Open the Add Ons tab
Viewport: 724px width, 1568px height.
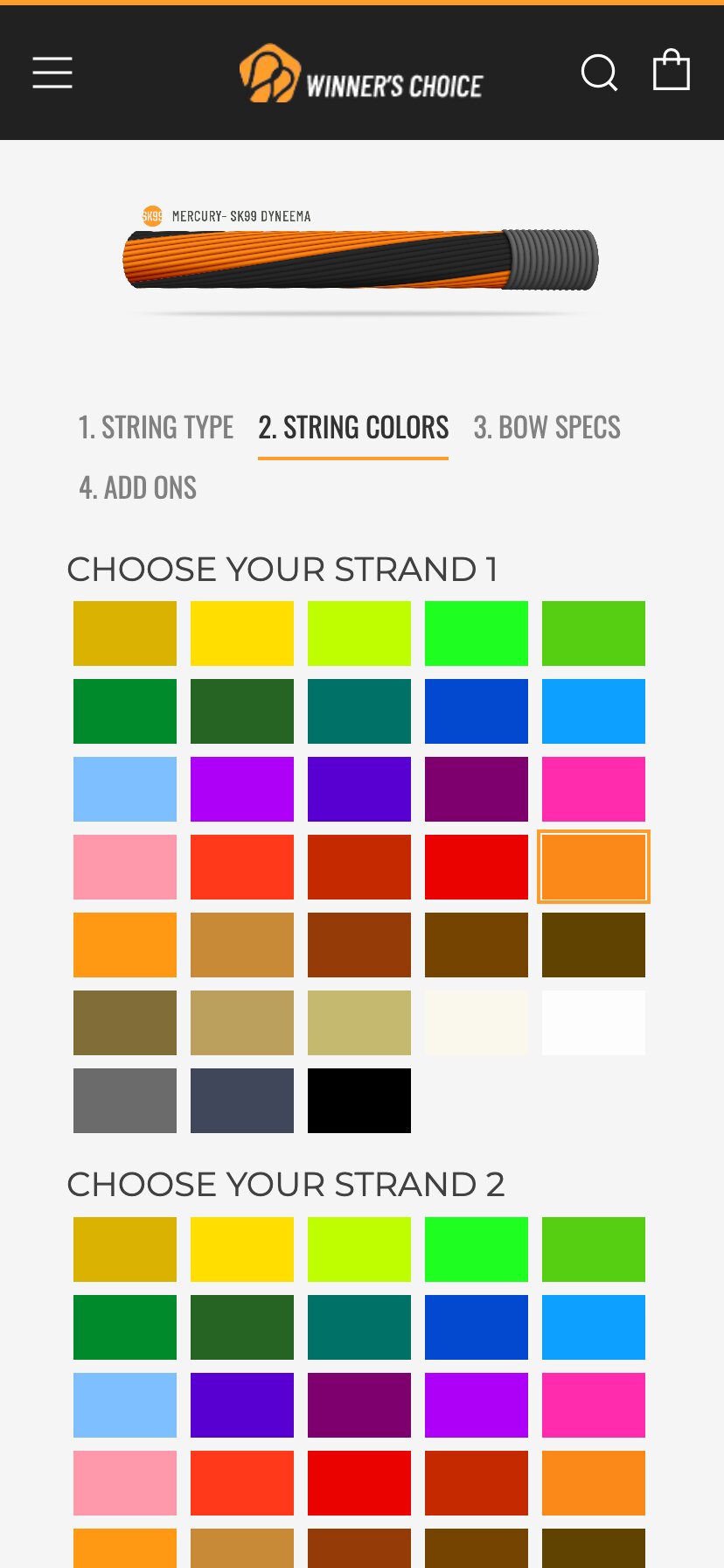click(138, 488)
